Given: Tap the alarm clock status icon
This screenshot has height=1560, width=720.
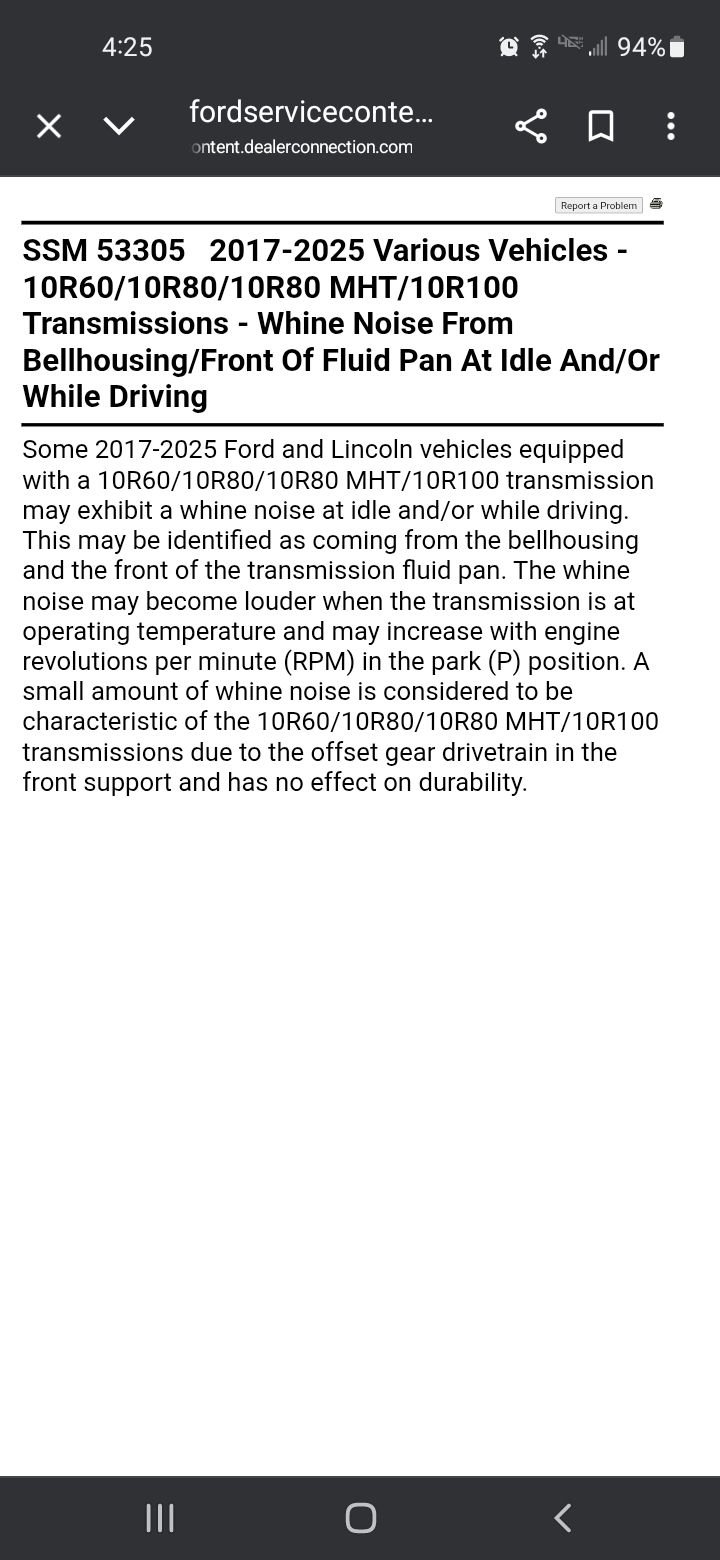Looking at the screenshot, I should pos(507,46).
